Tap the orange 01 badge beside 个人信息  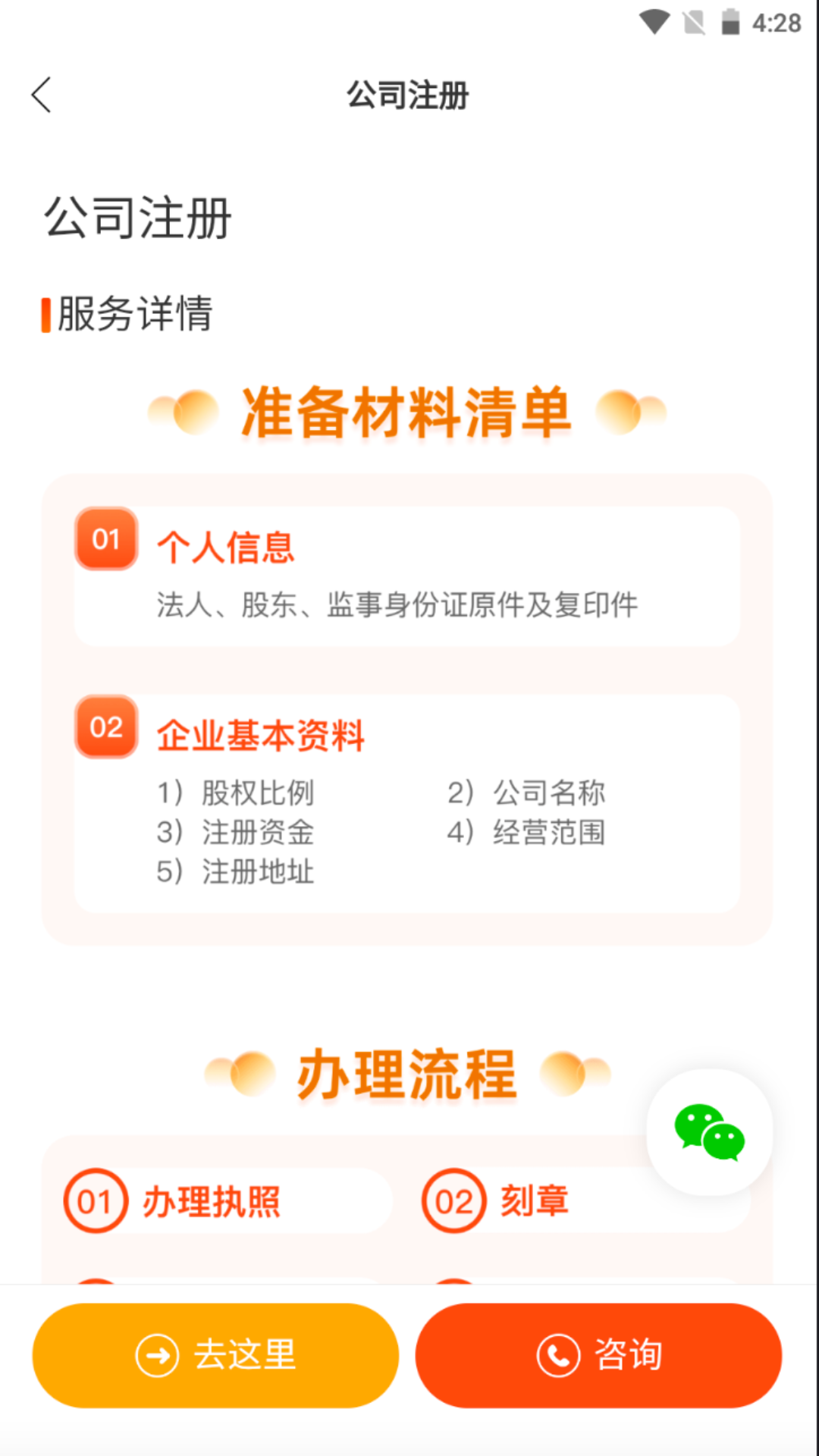[106, 540]
